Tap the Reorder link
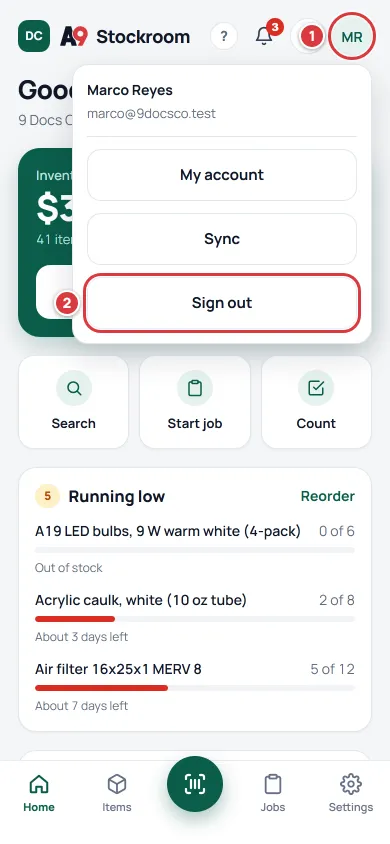 coord(328,496)
